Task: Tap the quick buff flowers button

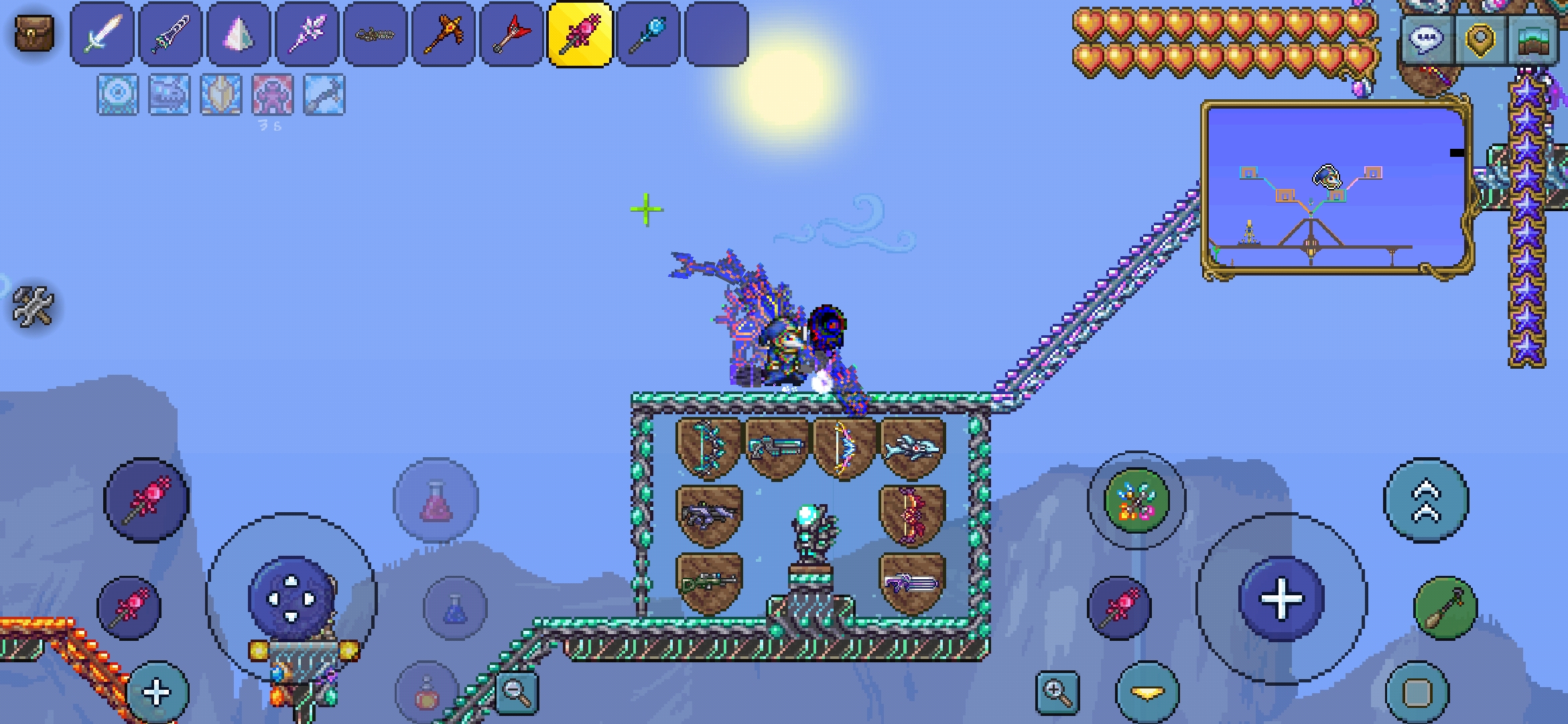Action: point(1136,501)
